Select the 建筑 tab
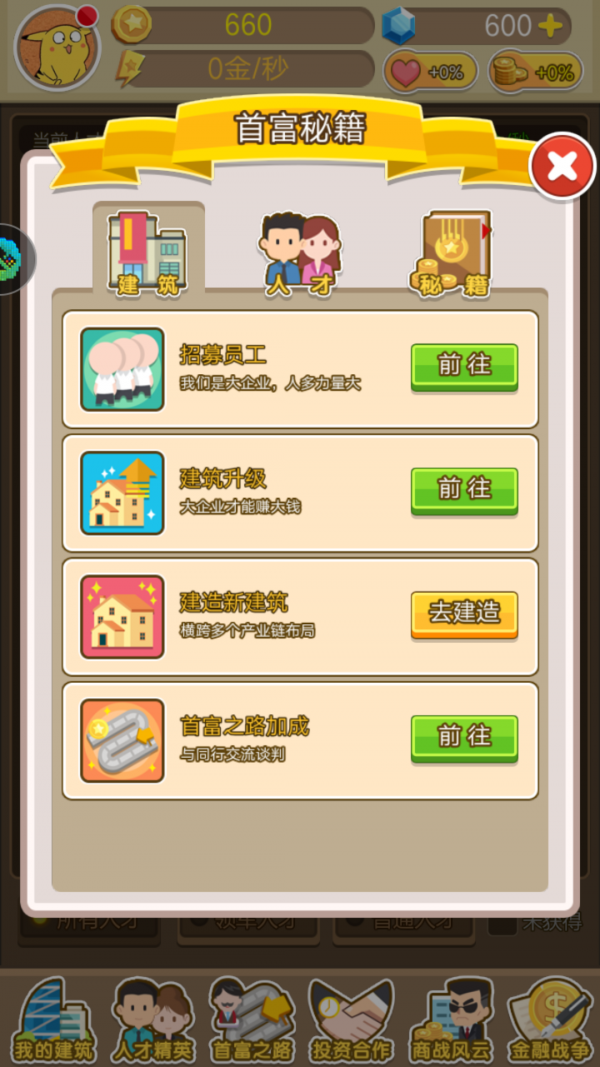The image size is (600, 1067). tap(148, 253)
